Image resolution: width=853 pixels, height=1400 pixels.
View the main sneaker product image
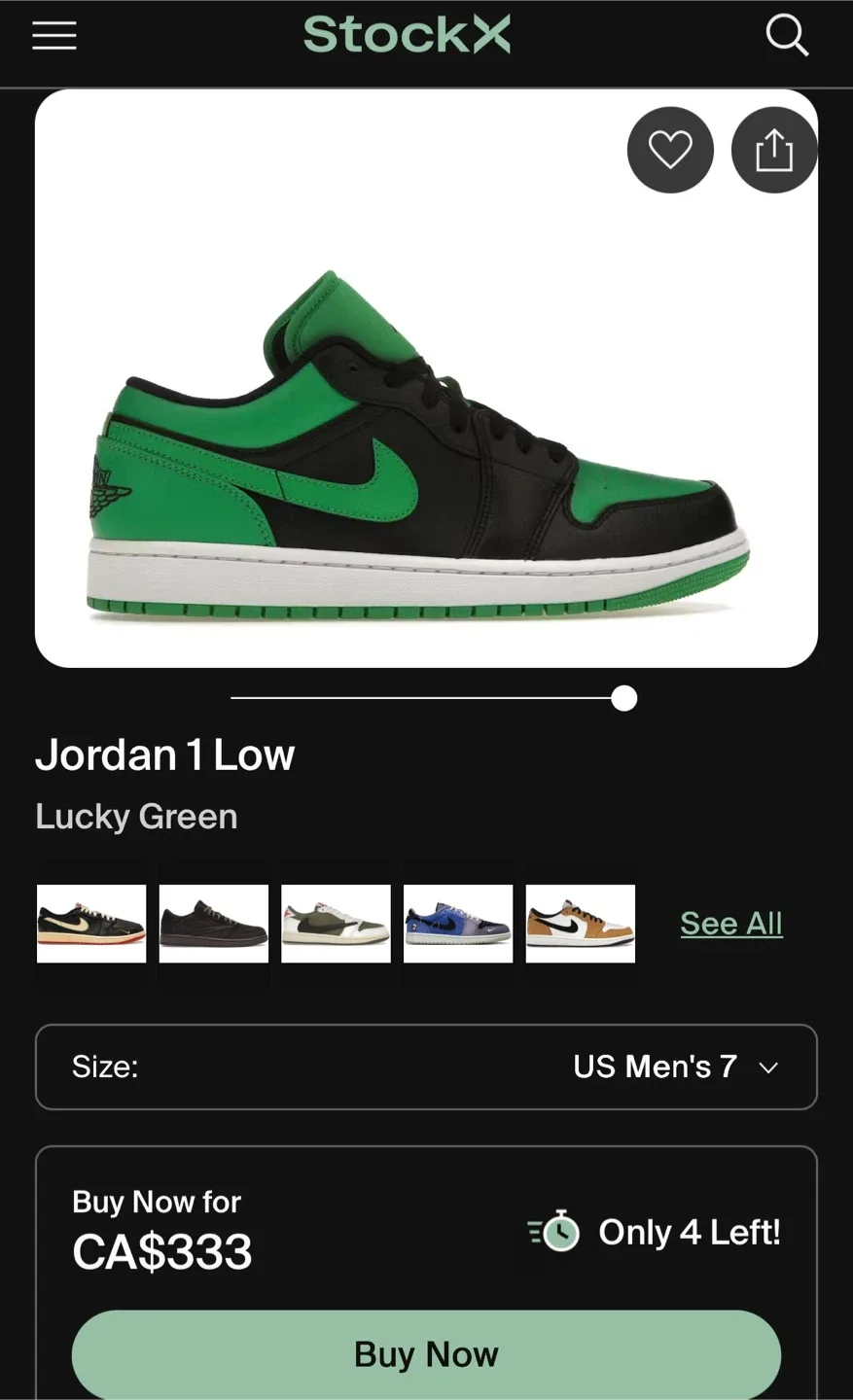pyautogui.click(x=426, y=377)
